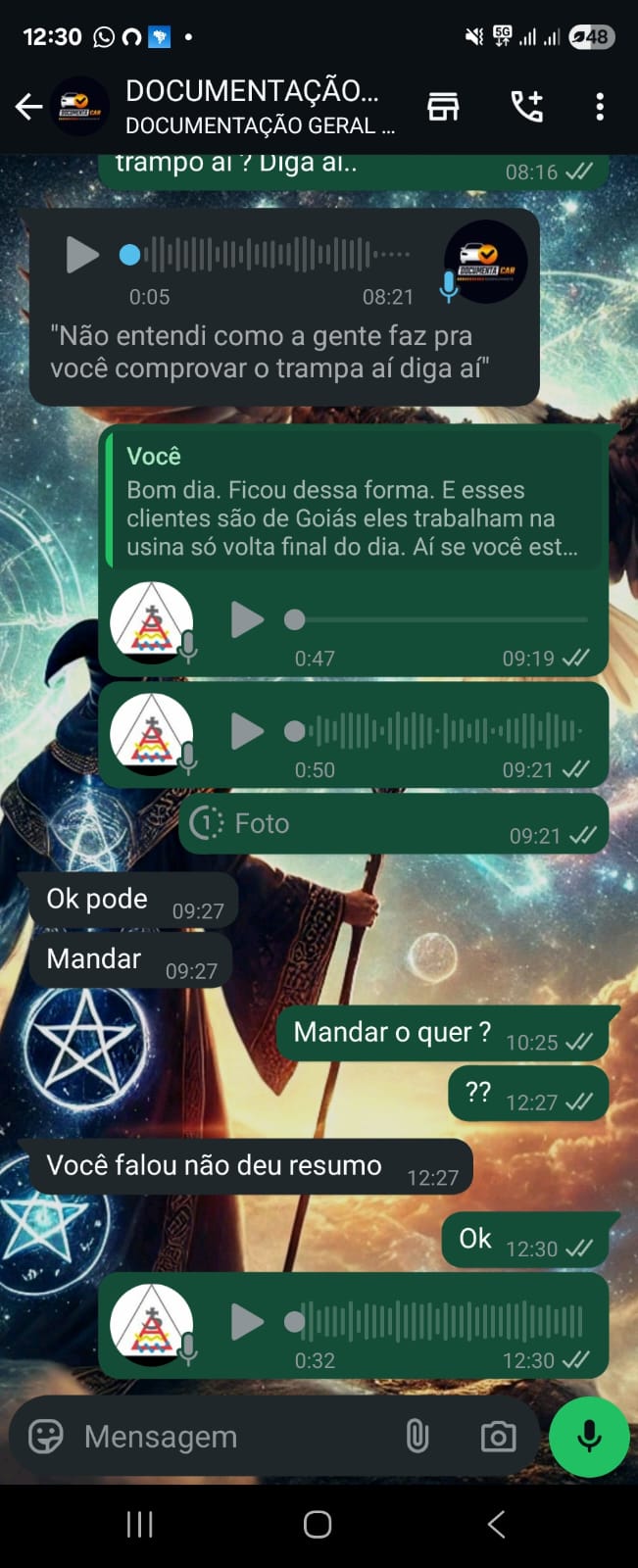Open the three-dot overflow menu
Screen dimensions: 638x1568
600,106
